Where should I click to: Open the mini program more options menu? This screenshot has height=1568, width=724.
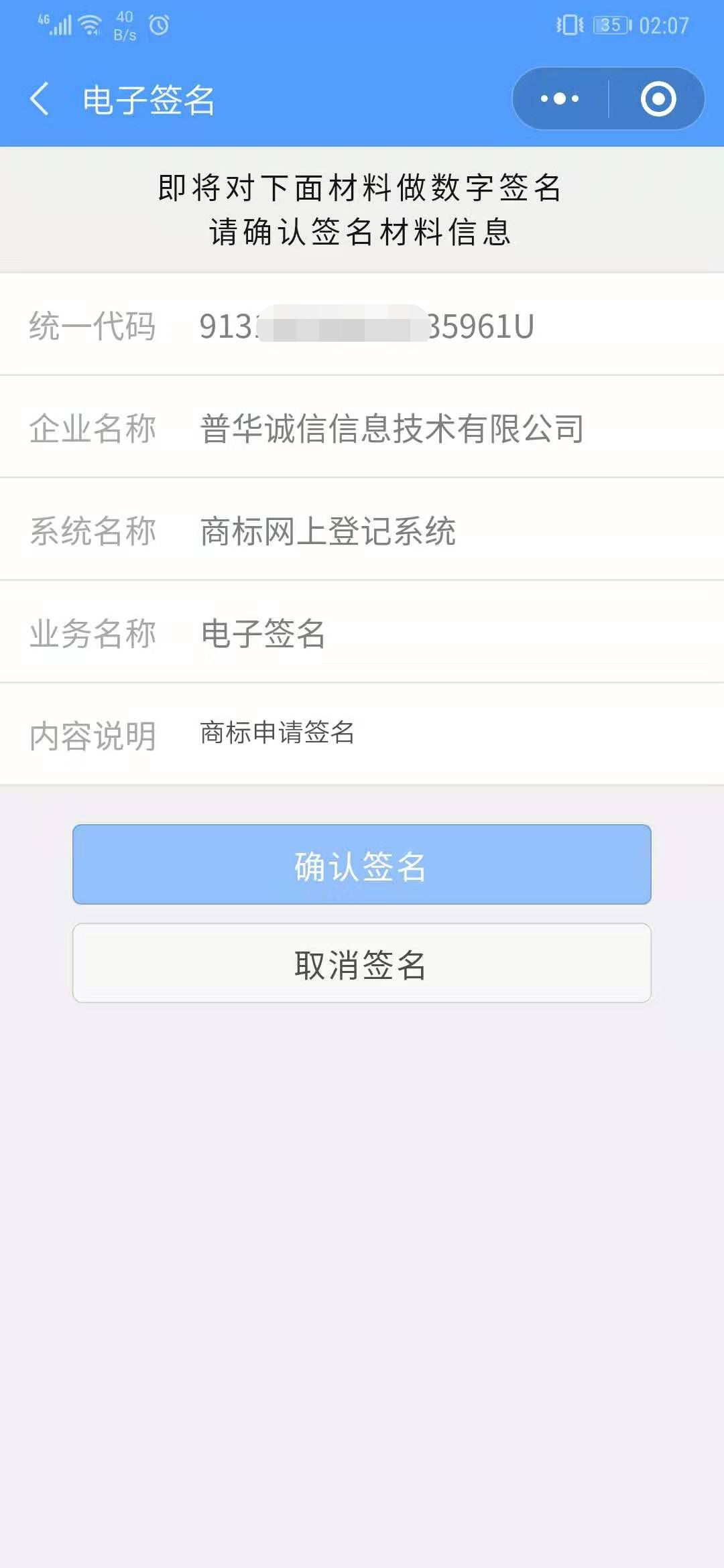560,99
